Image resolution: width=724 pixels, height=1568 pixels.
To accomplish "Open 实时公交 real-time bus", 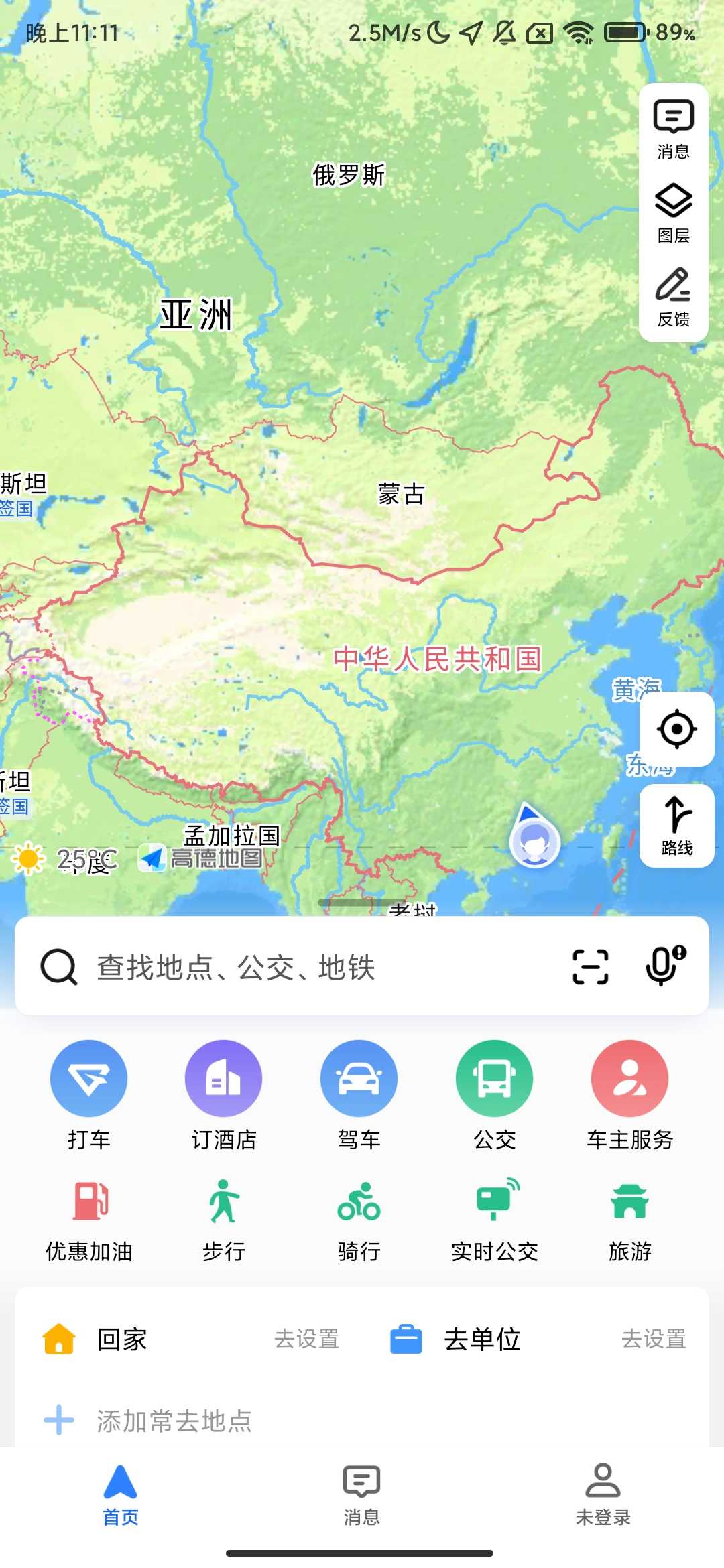I will coord(494,1221).
